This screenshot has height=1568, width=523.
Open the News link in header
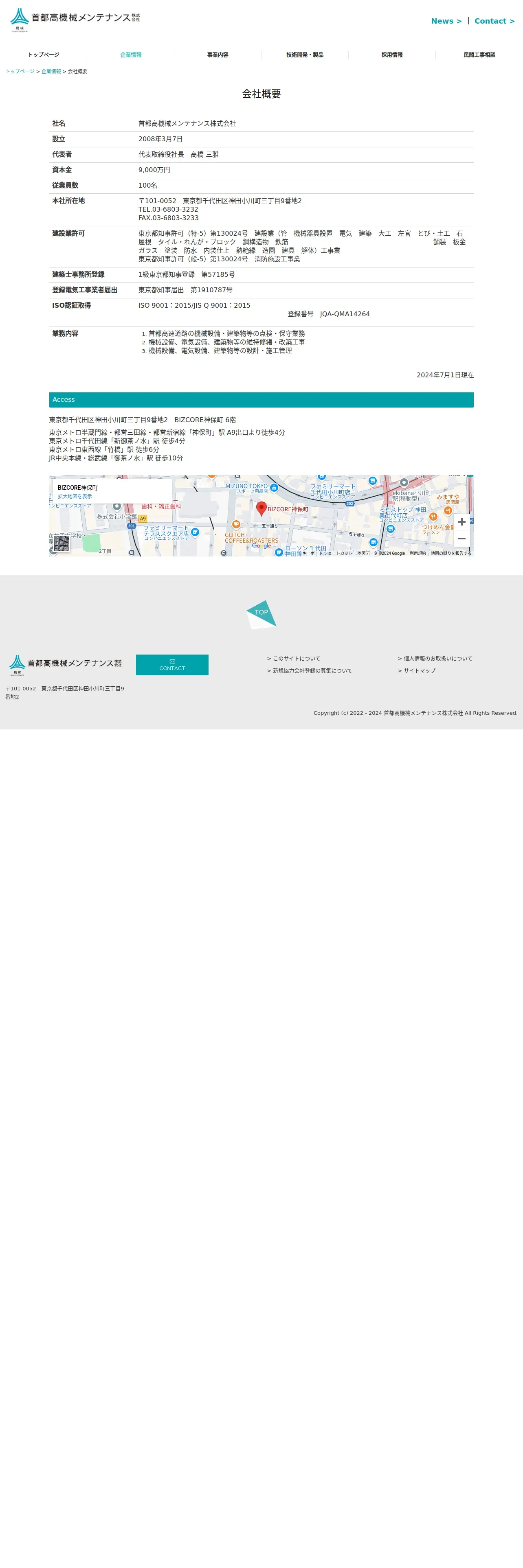click(x=446, y=21)
